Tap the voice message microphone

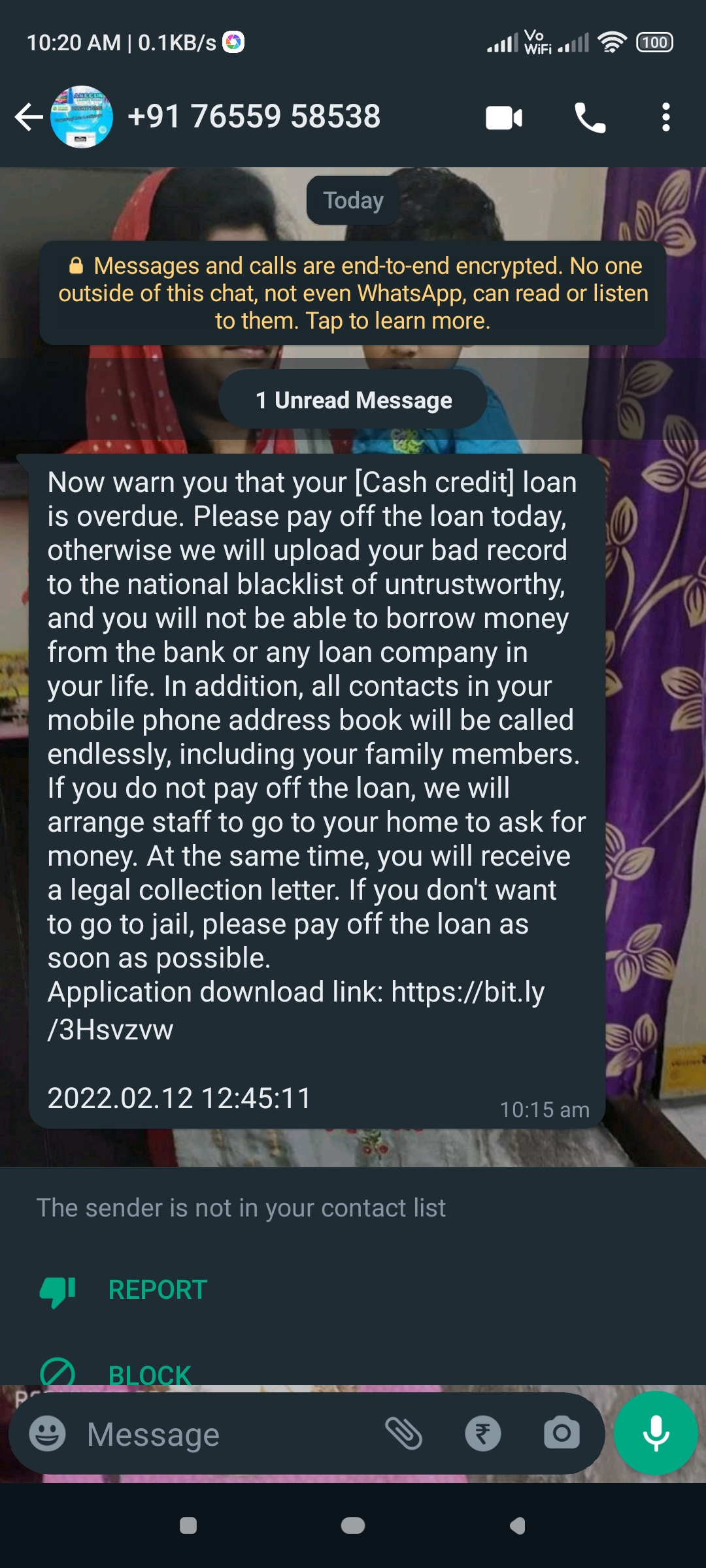[656, 1433]
